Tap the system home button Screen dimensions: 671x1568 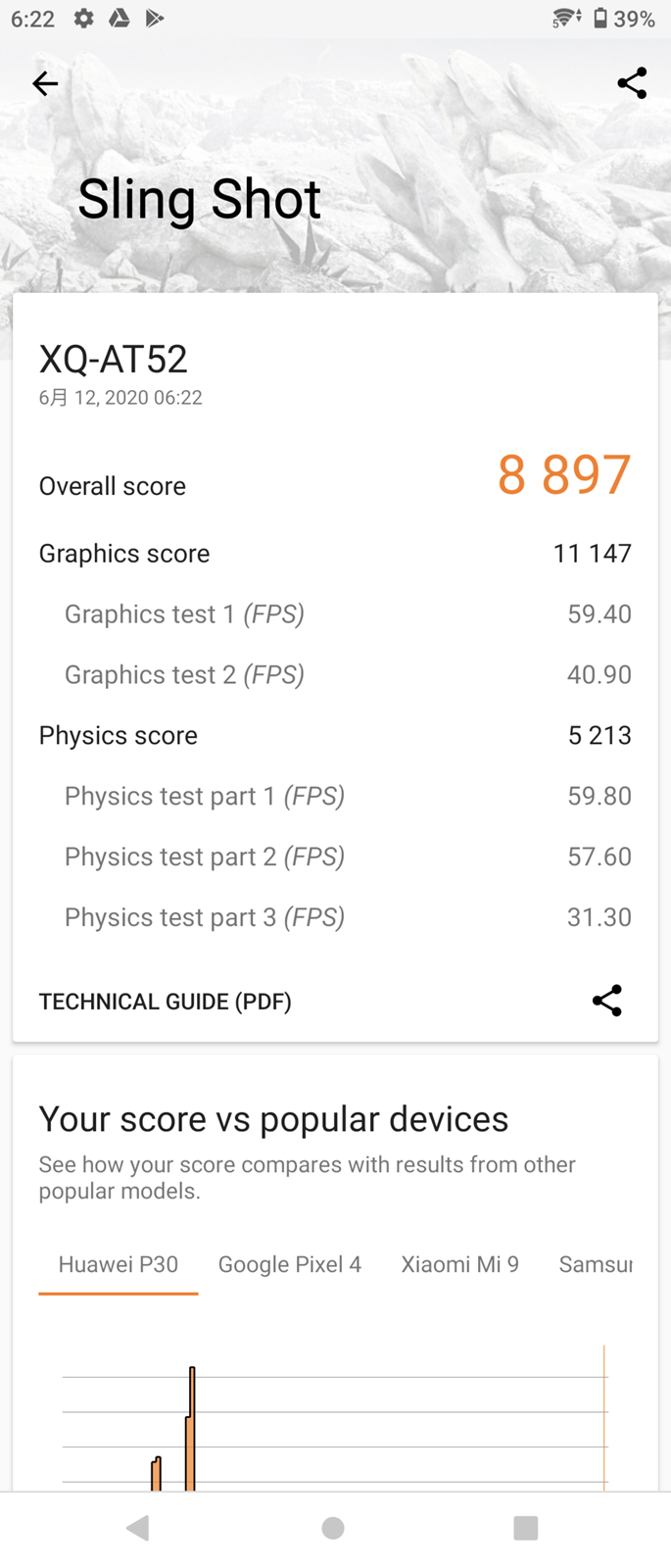(x=333, y=1528)
